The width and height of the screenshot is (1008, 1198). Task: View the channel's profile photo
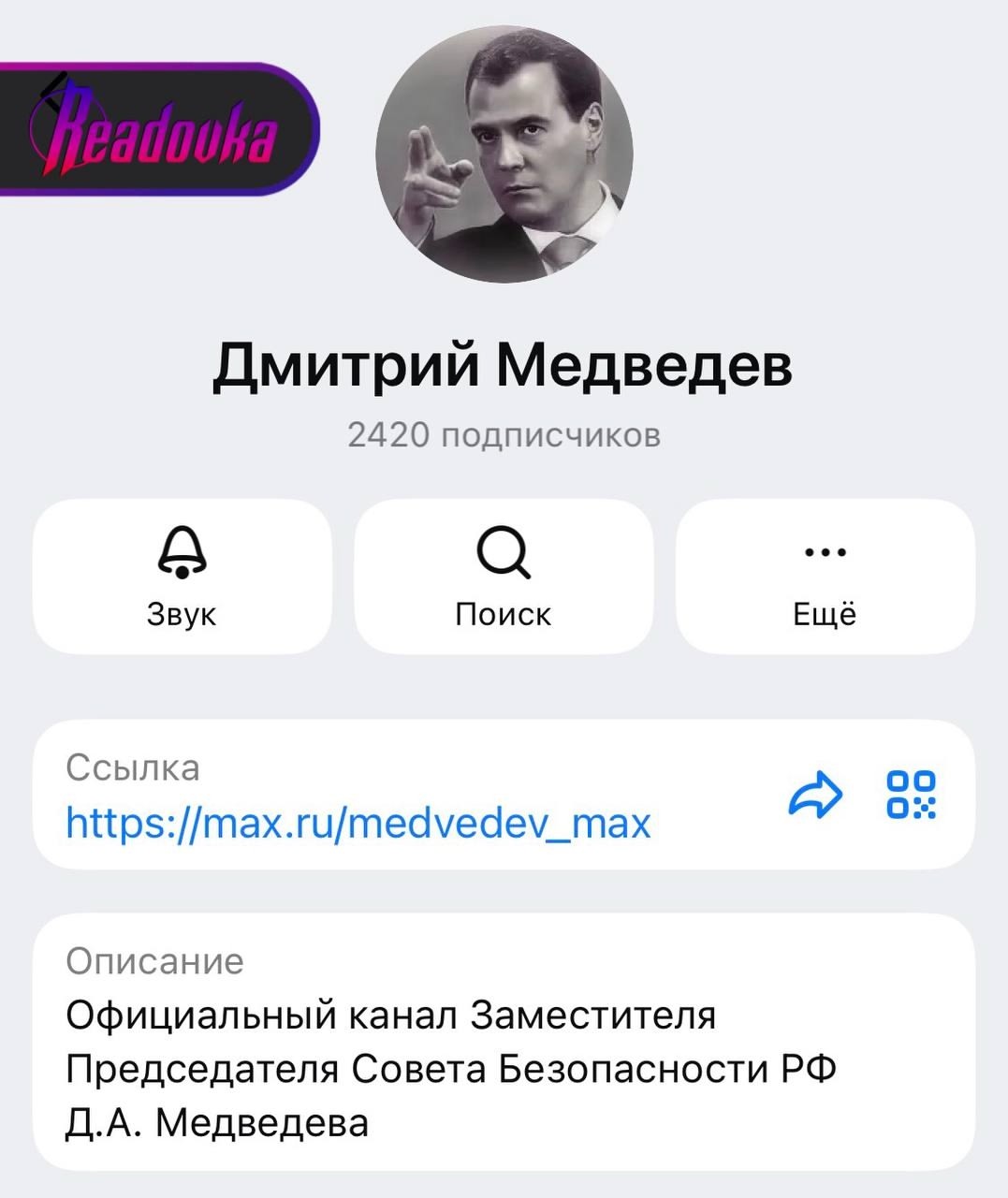(504, 154)
